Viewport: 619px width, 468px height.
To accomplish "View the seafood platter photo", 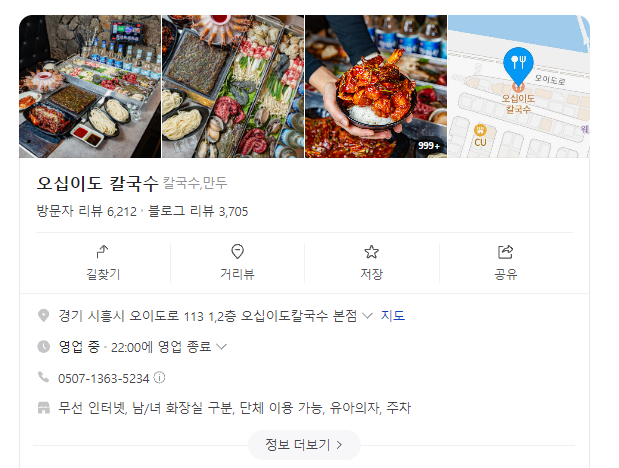I will coord(233,87).
